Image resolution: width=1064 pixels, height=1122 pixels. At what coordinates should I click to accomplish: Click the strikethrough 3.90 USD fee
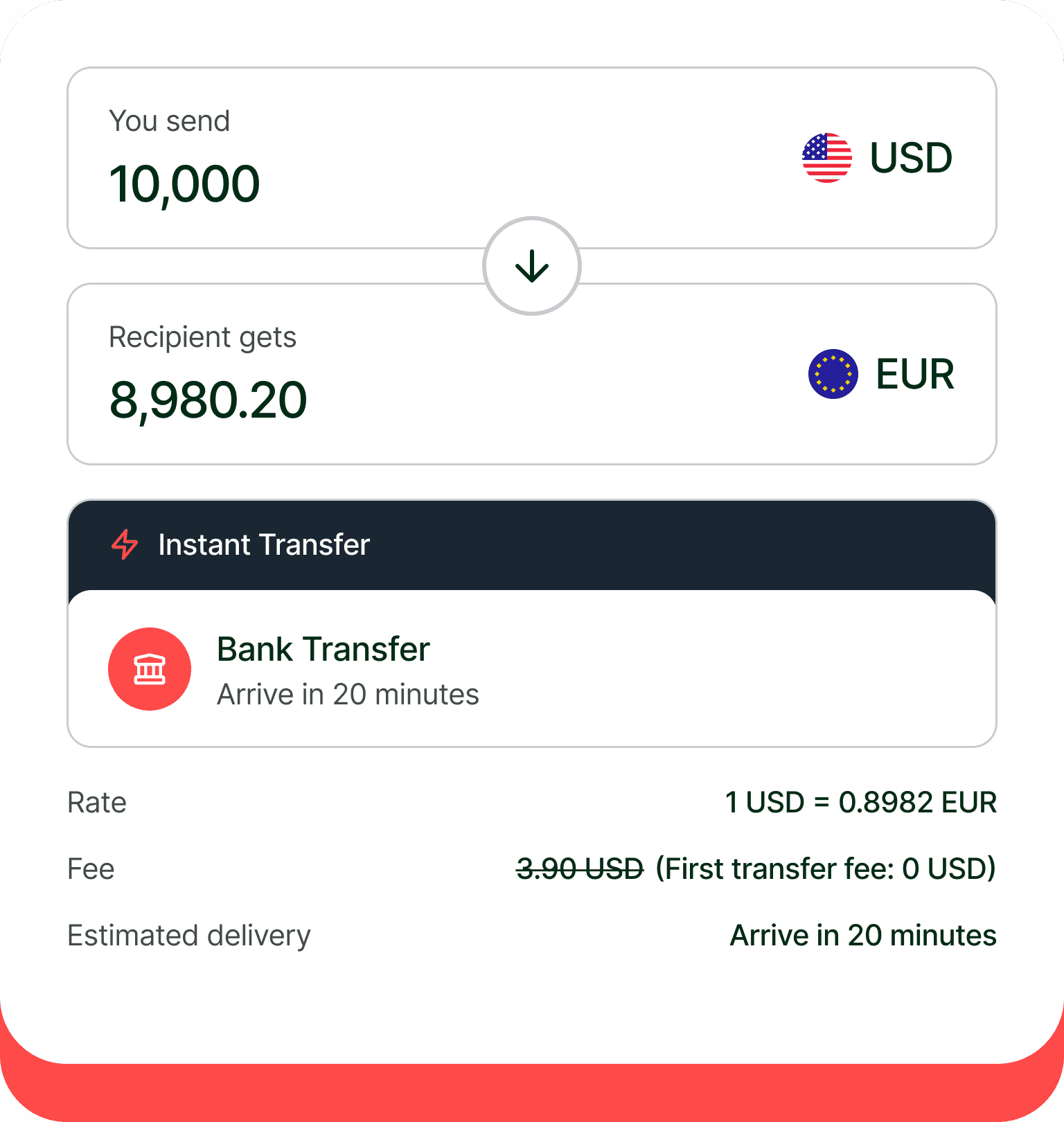coord(580,869)
